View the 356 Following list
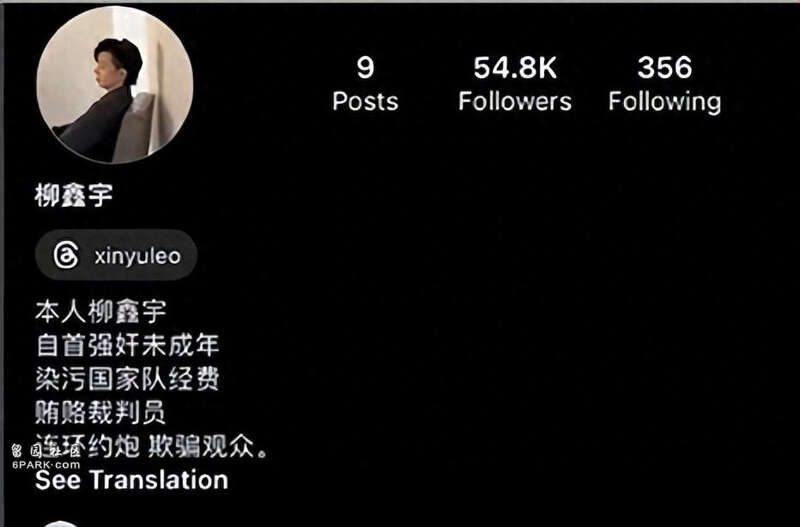The image size is (800, 527). [664, 84]
